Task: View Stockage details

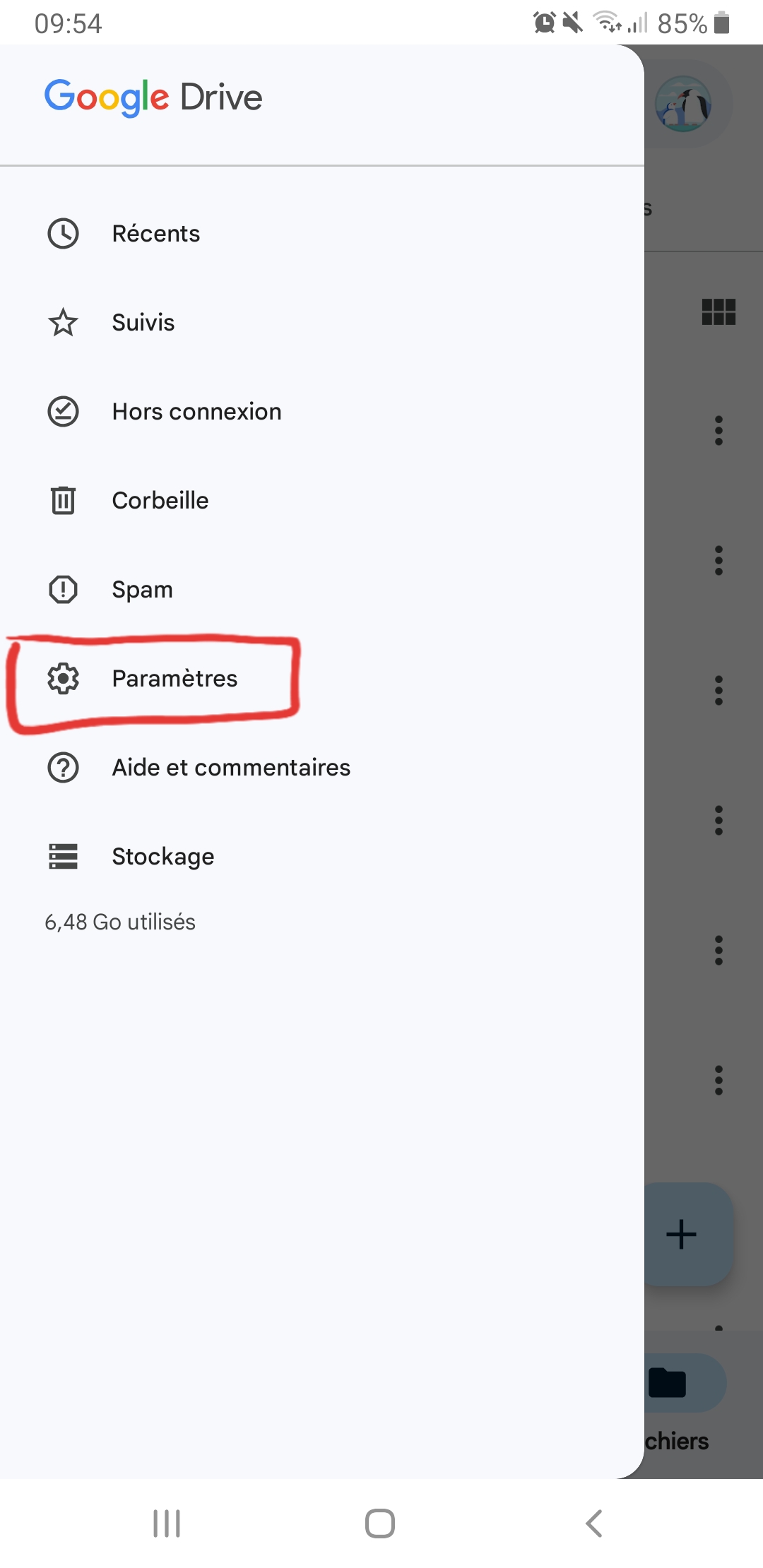Action: coord(162,857)
